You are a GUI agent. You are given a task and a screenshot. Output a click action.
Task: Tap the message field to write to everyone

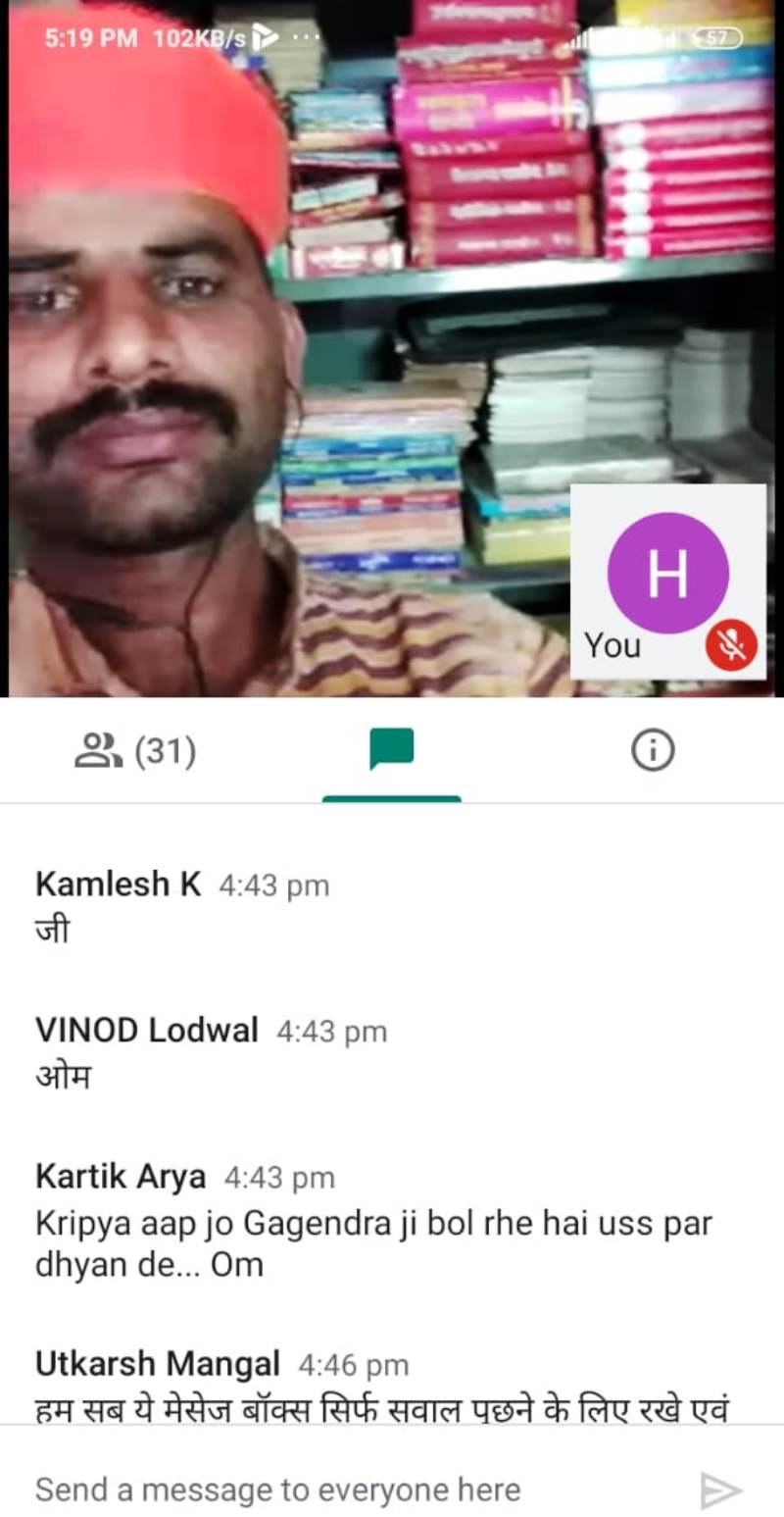(x=353, y=1490)
